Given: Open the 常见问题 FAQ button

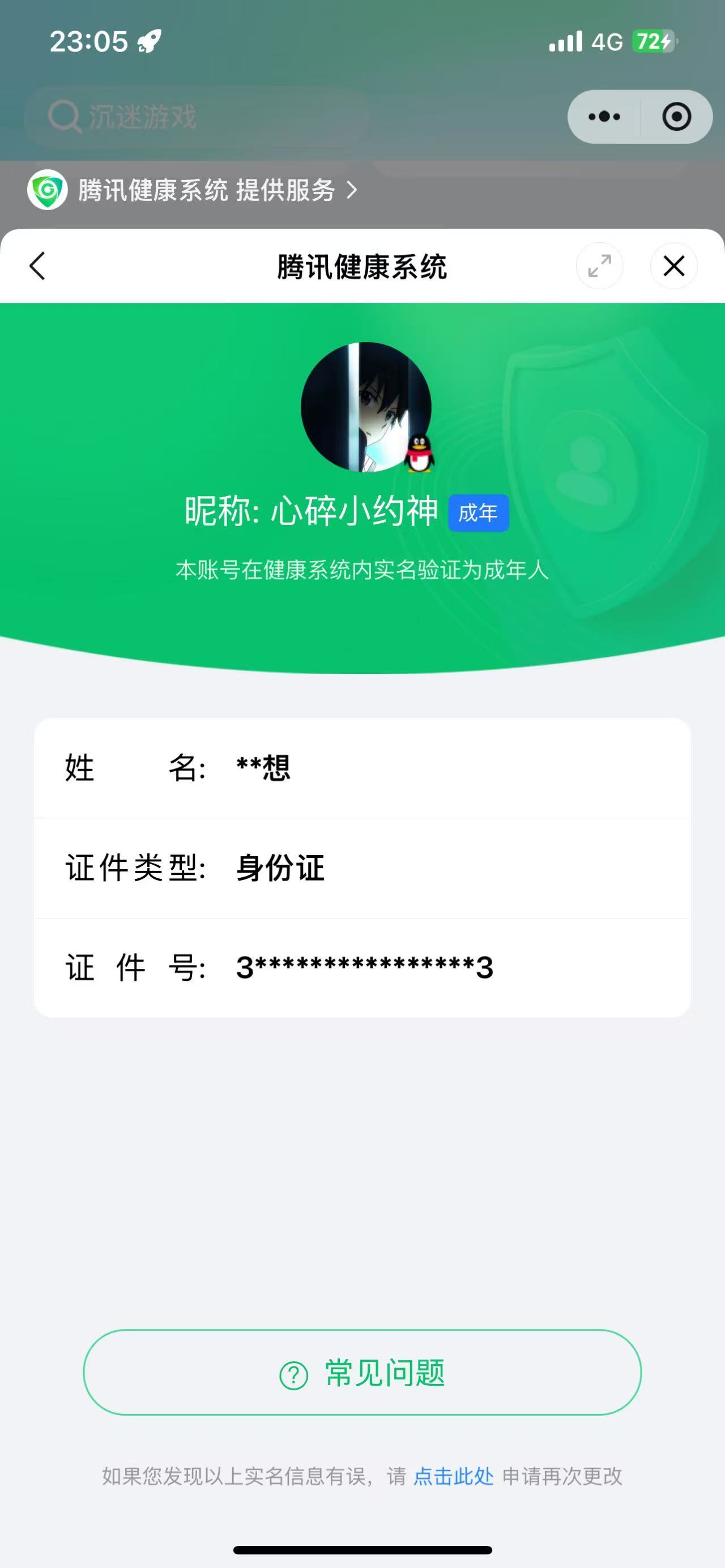Looking at the screenshot, I should pos(362,1373).
